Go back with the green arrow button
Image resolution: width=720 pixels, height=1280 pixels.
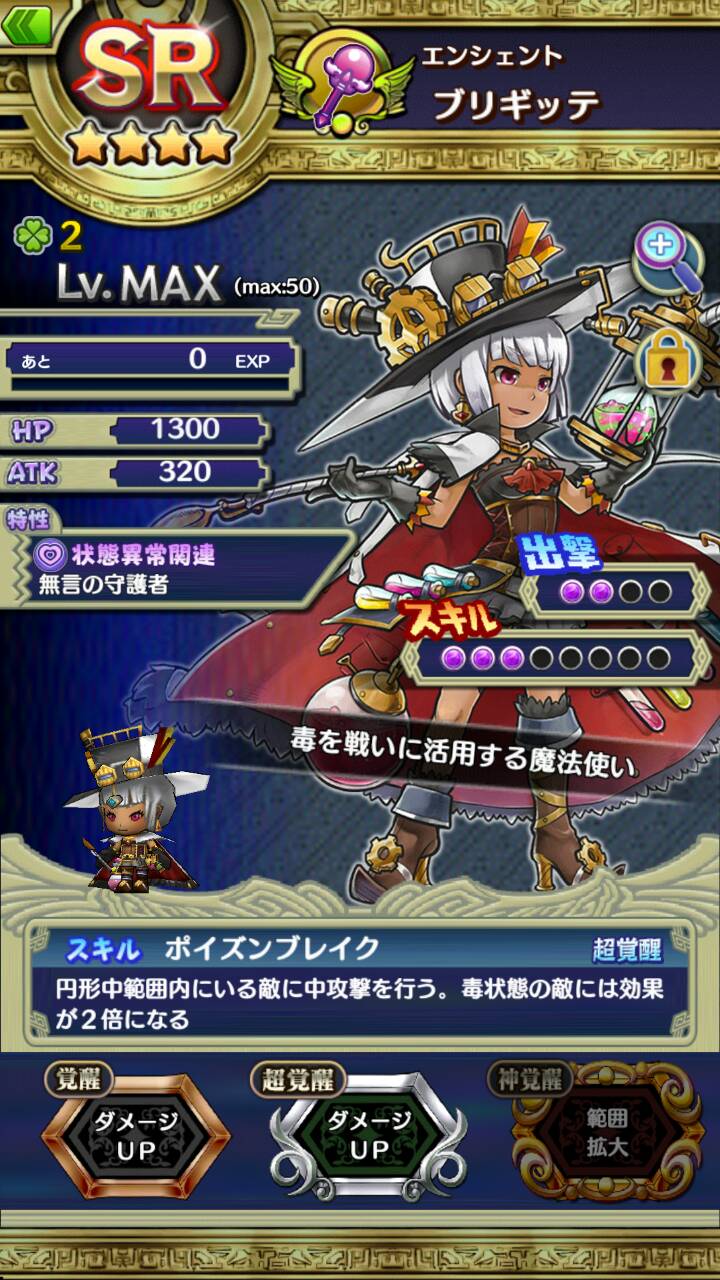click(24, 24)
